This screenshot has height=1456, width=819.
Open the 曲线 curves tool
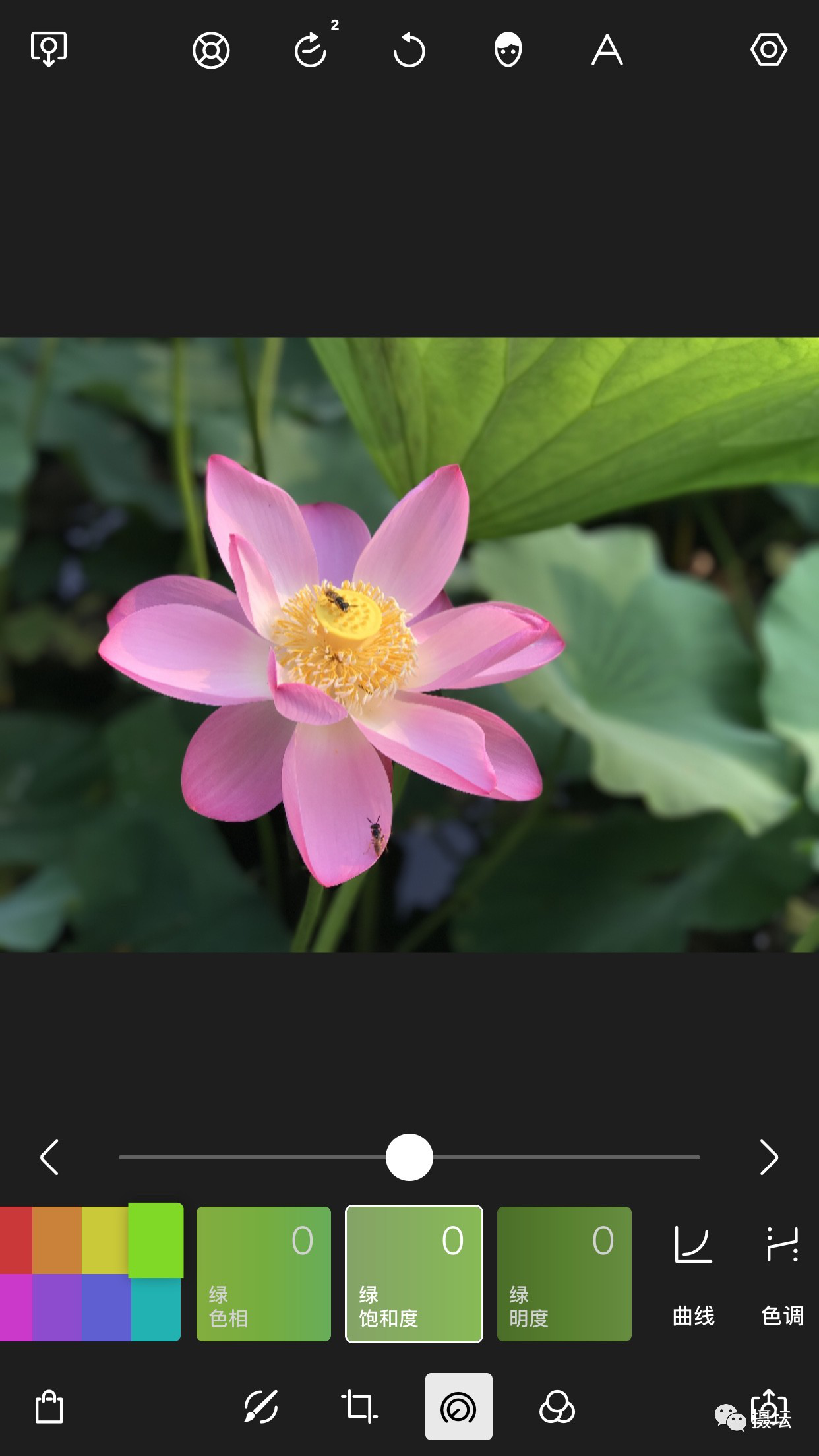click(x=694, y=1273)
